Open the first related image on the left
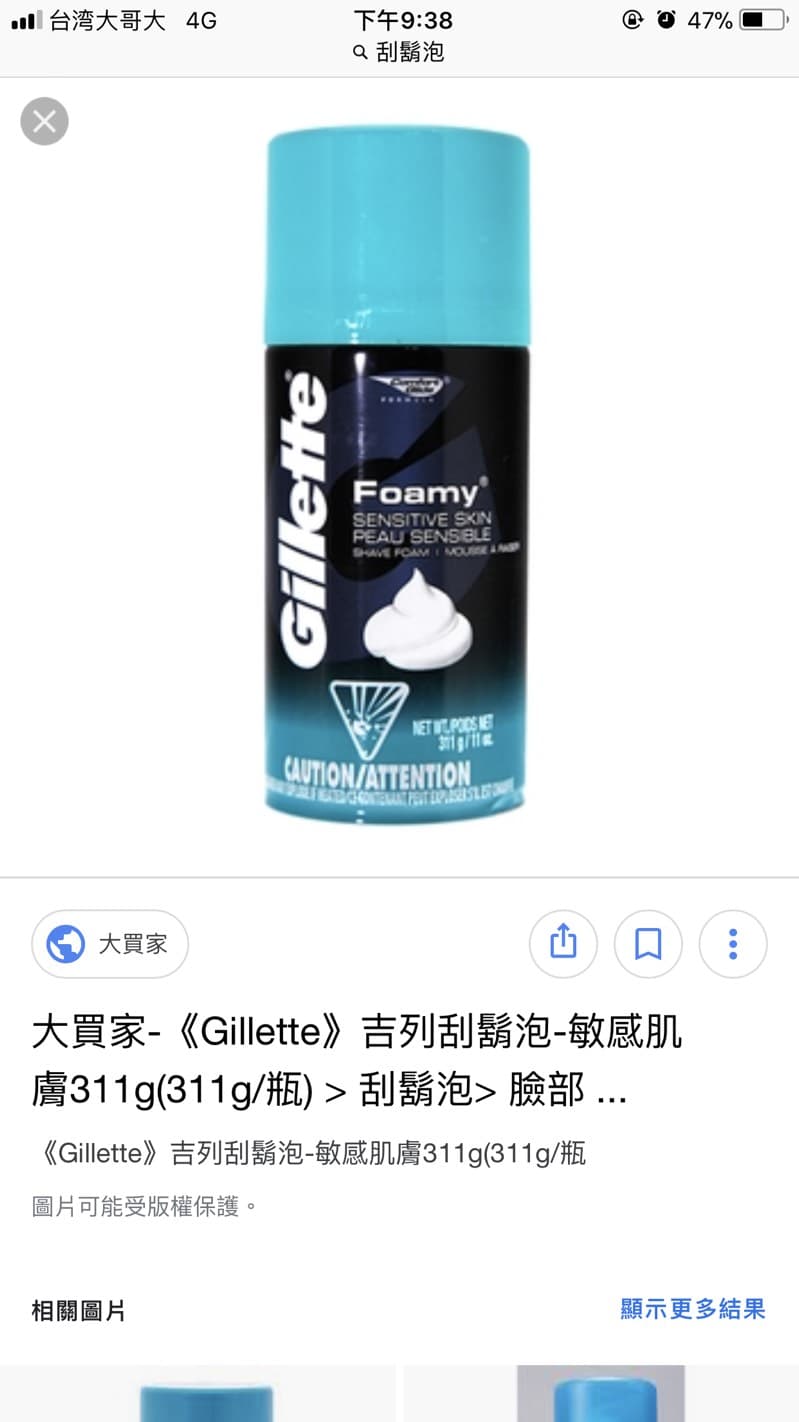Viewport: 799px width, 1422px height. [198, 1394]
